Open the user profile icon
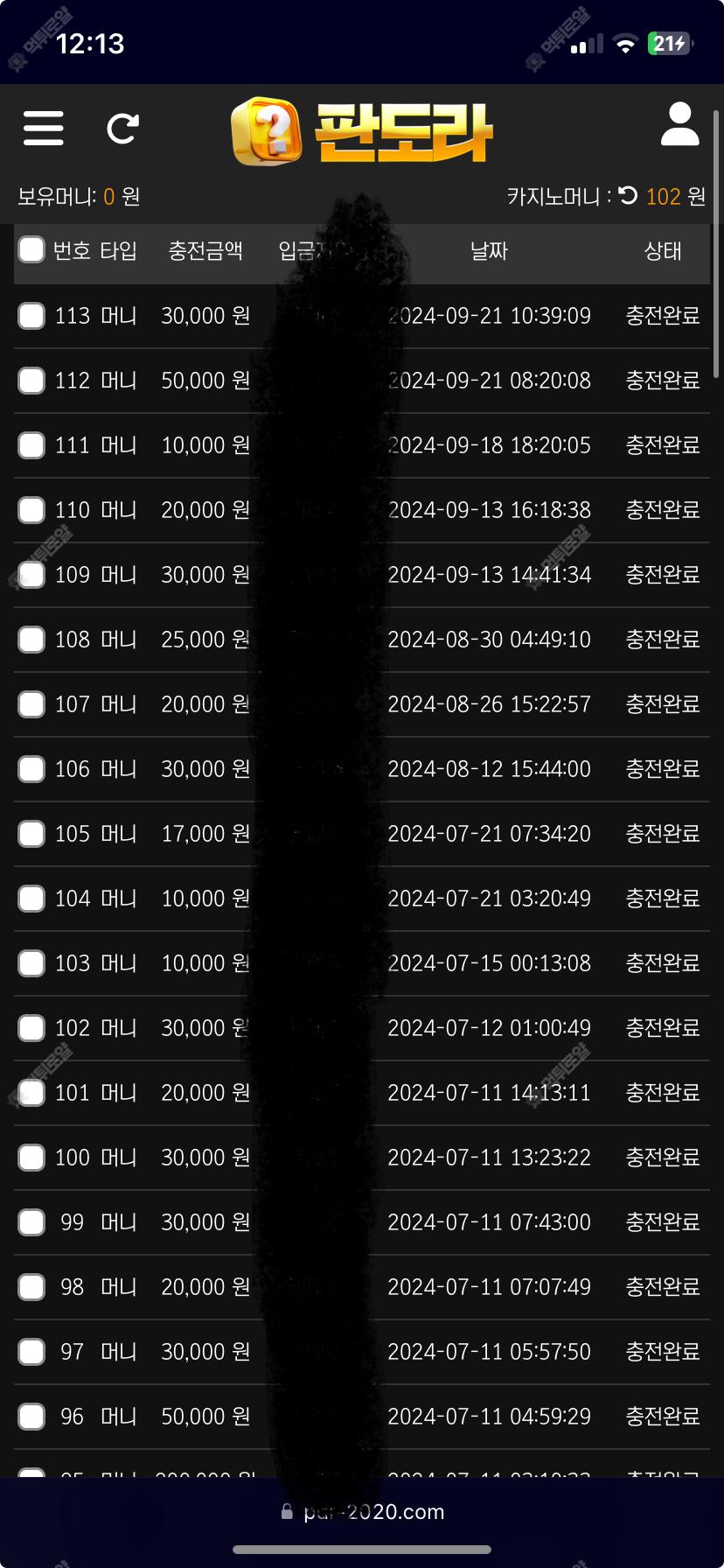Image resolution: width=724 pixels, height=1568 pixels. coord(679,123)
